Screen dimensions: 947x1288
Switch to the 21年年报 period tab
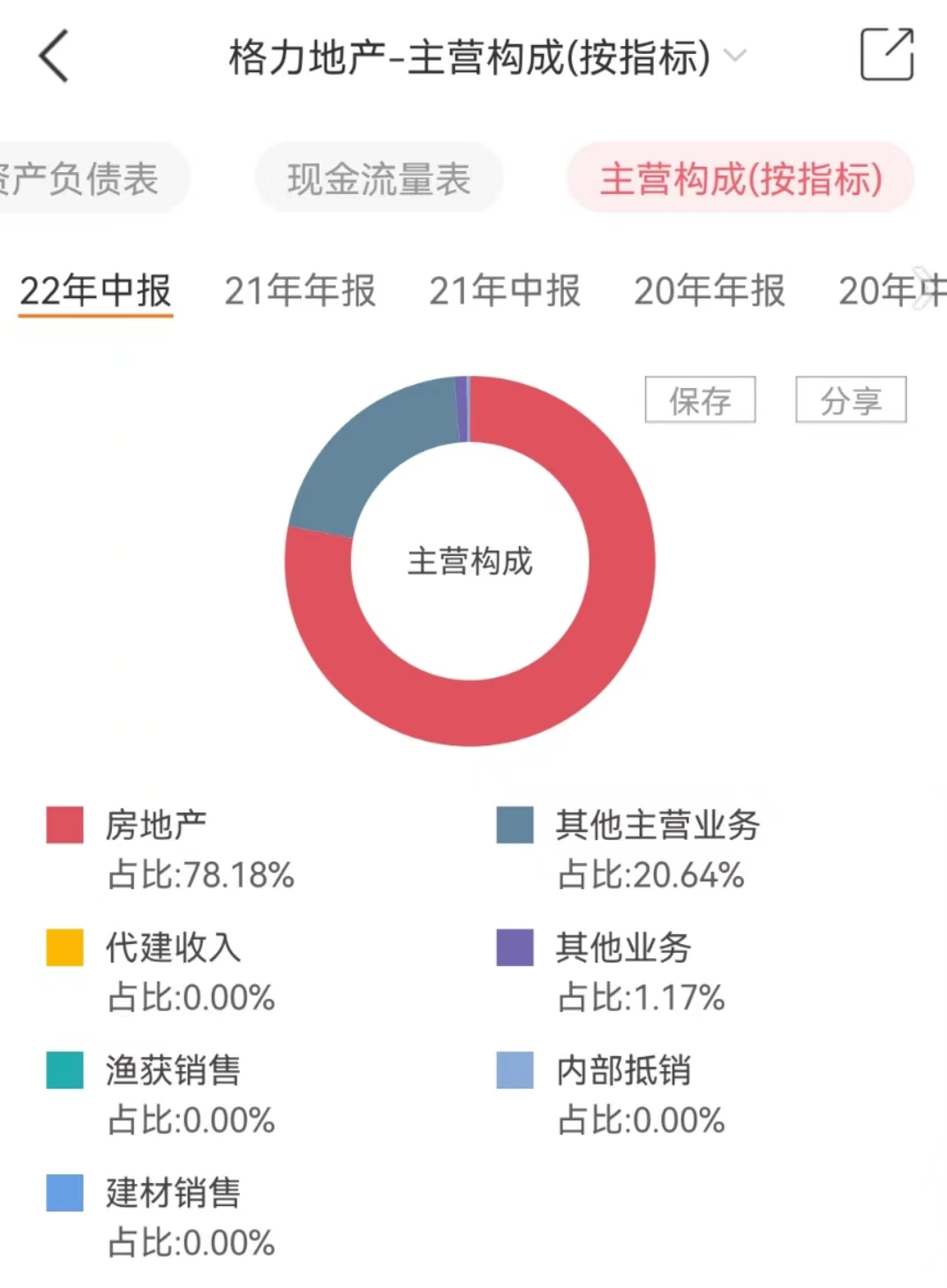click(300, 290)
